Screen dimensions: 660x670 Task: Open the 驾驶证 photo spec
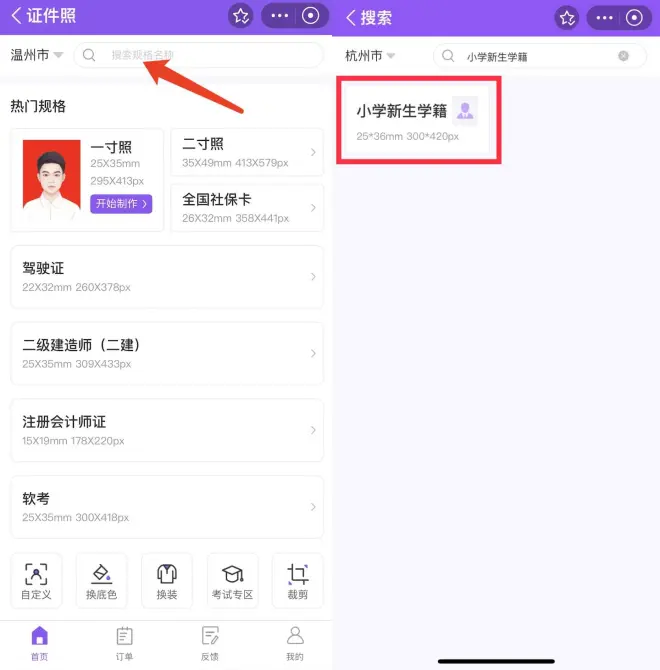(x=166, y=276)
